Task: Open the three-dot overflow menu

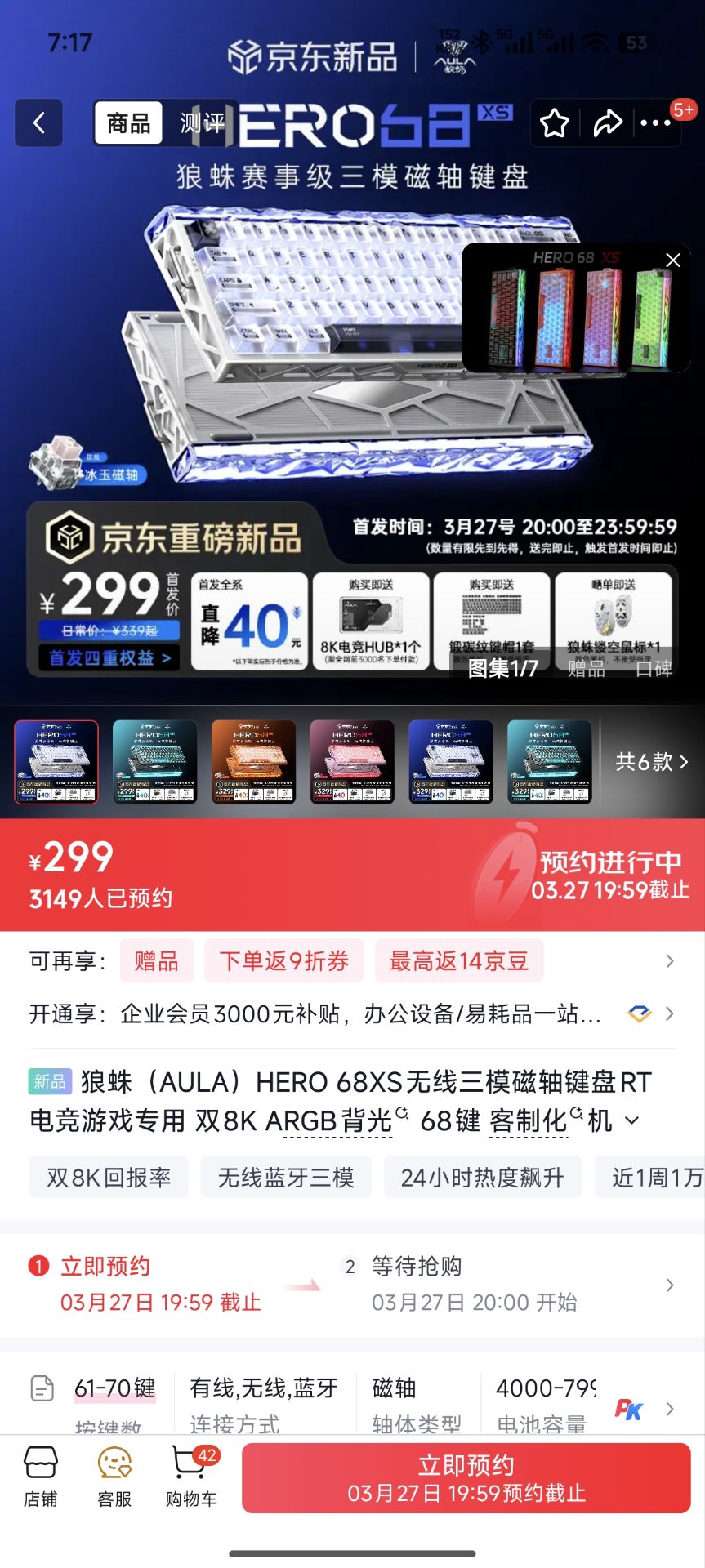Action: (655, 123)
